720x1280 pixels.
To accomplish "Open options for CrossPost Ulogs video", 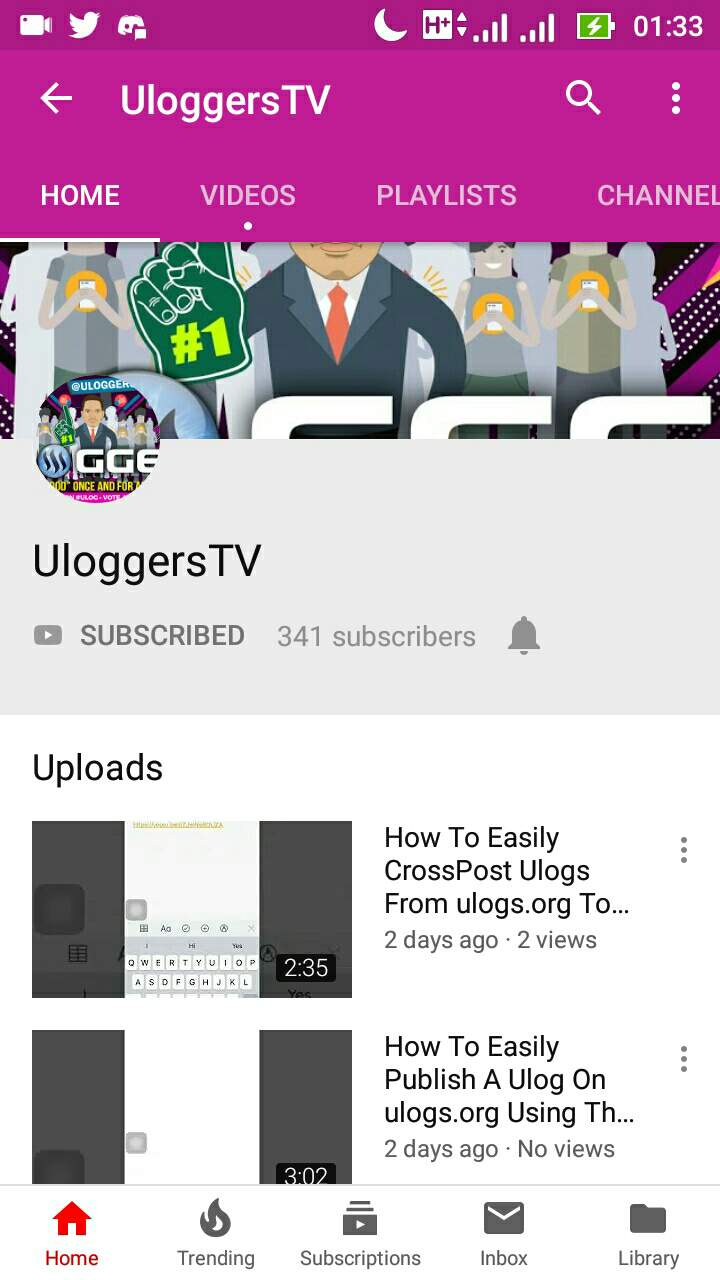I will pos(684,850).
